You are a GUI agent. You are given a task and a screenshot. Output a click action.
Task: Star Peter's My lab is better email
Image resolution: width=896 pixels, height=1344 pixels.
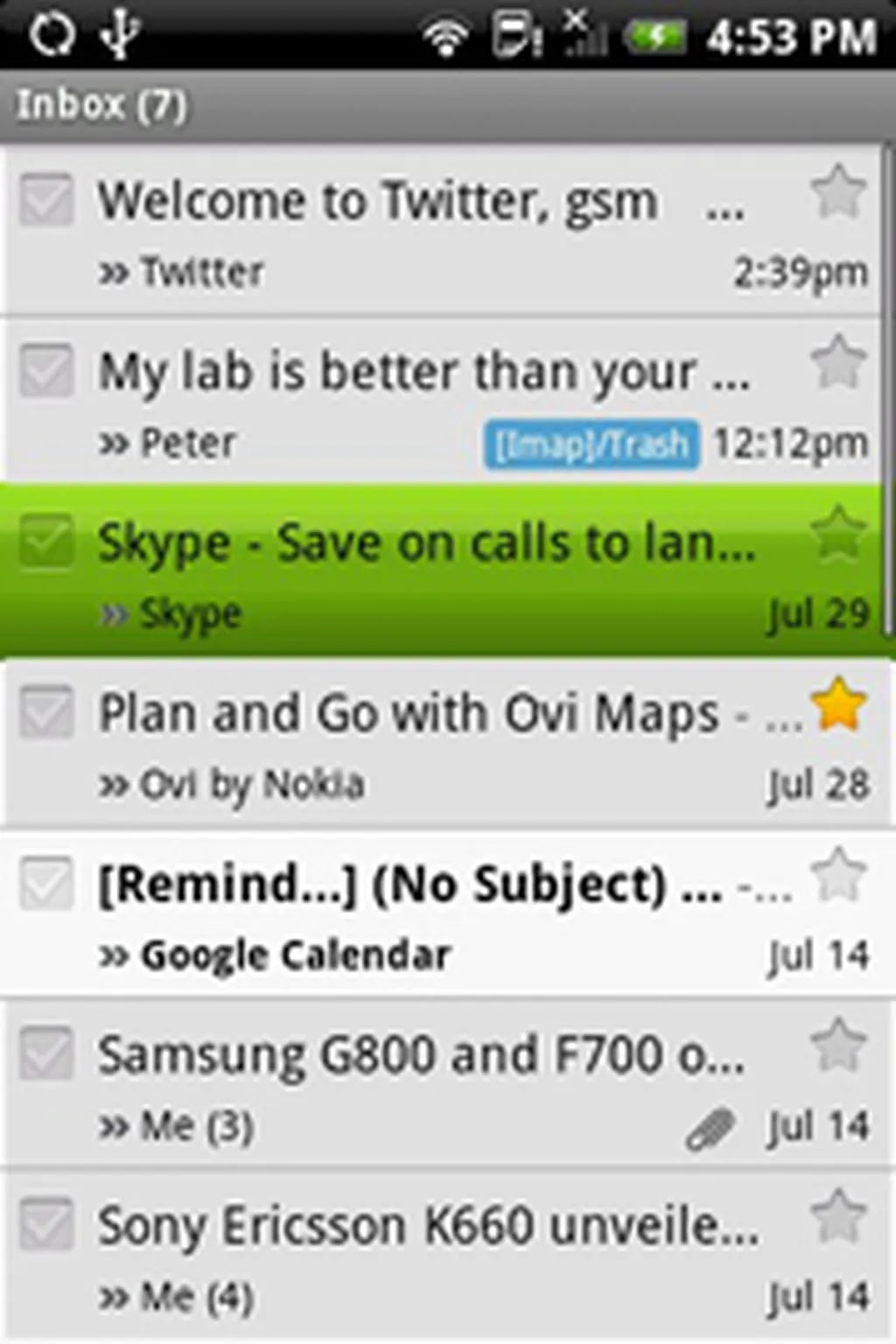837,361
